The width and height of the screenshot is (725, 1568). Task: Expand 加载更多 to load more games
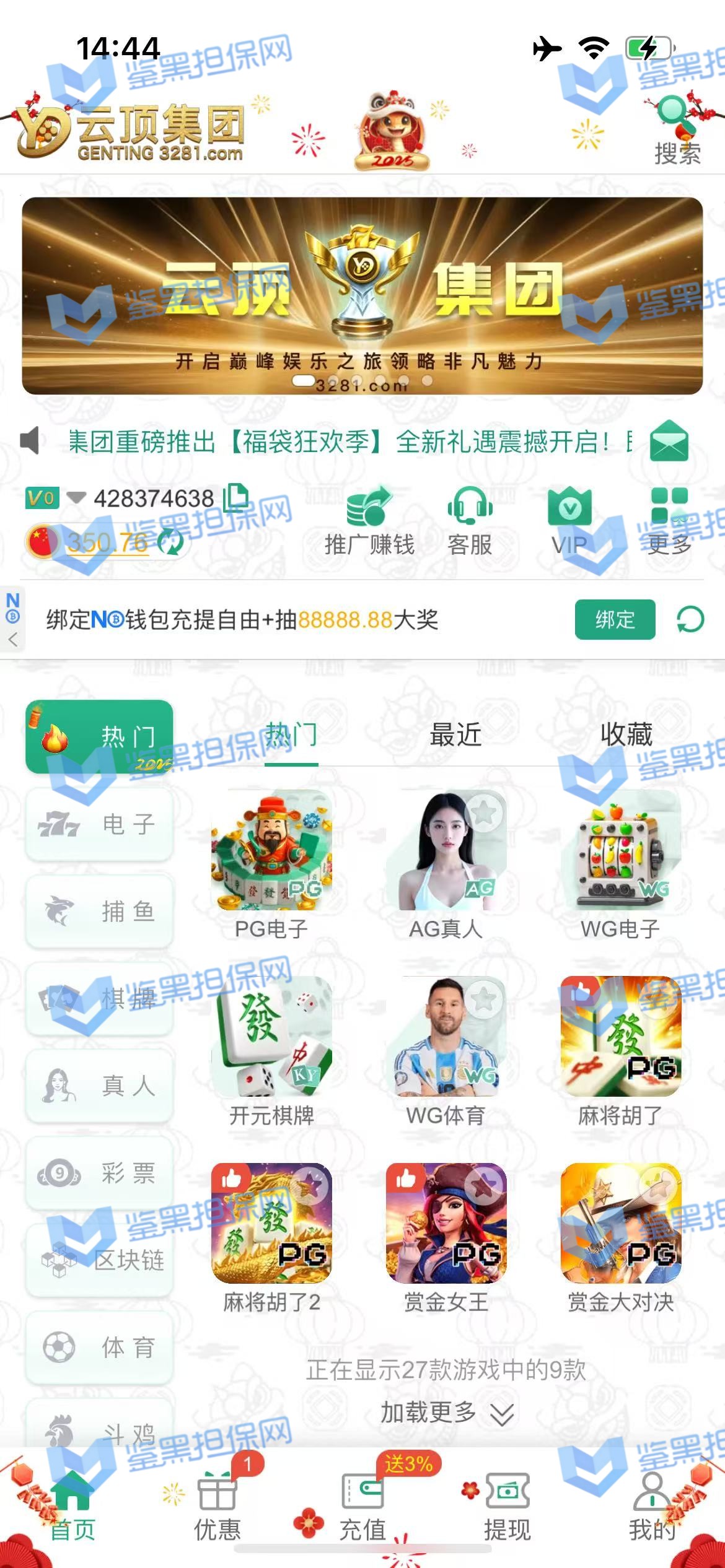coord(446,1413)
